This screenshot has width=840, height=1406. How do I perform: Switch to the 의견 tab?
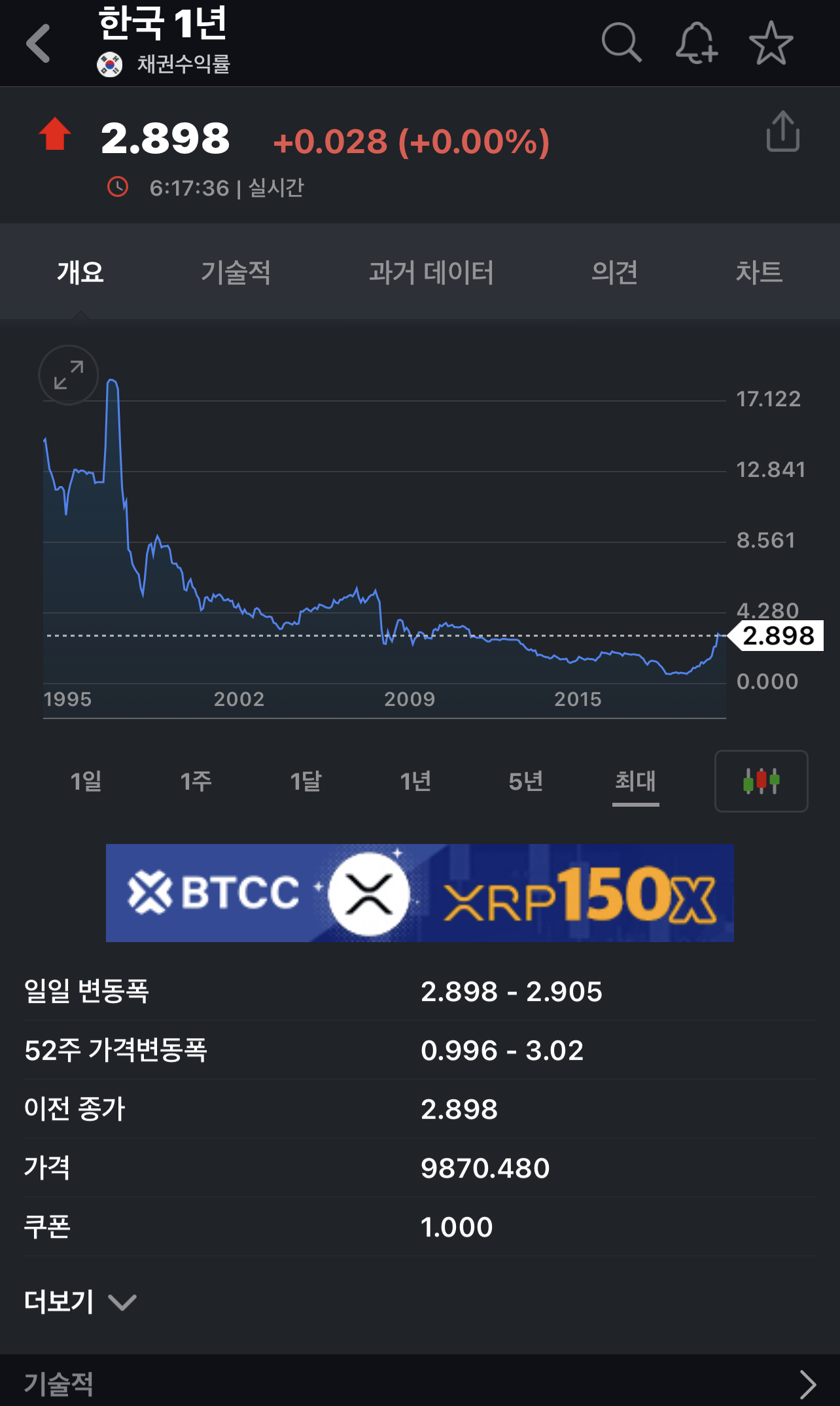[x=614, y=272]
